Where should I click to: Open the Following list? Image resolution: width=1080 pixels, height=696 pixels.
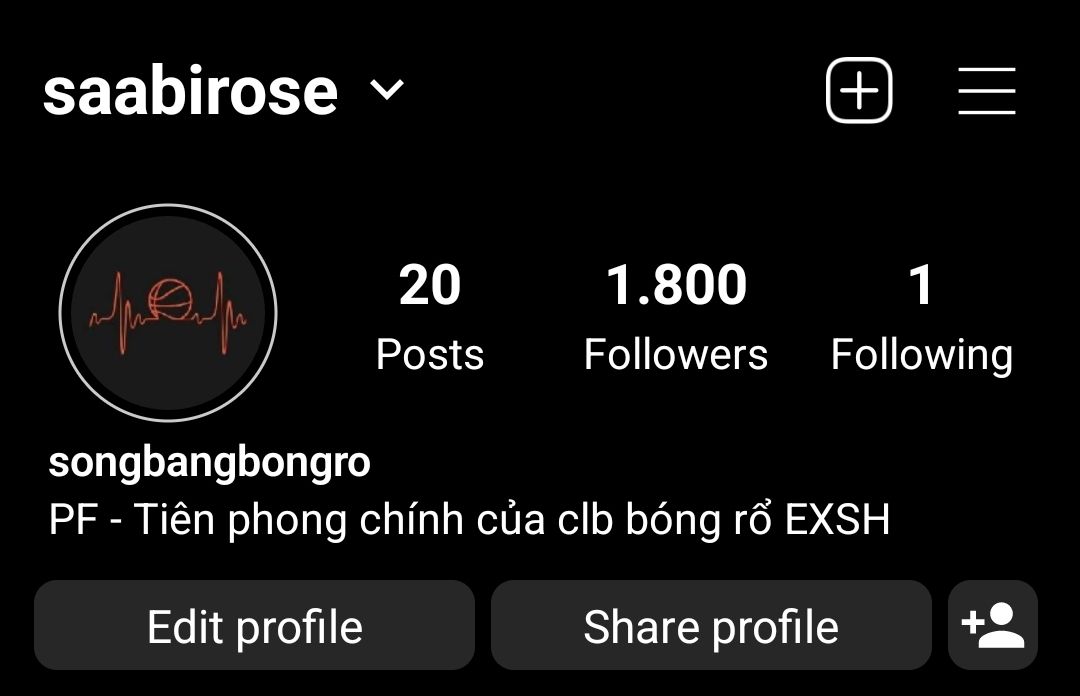point(921,315)
